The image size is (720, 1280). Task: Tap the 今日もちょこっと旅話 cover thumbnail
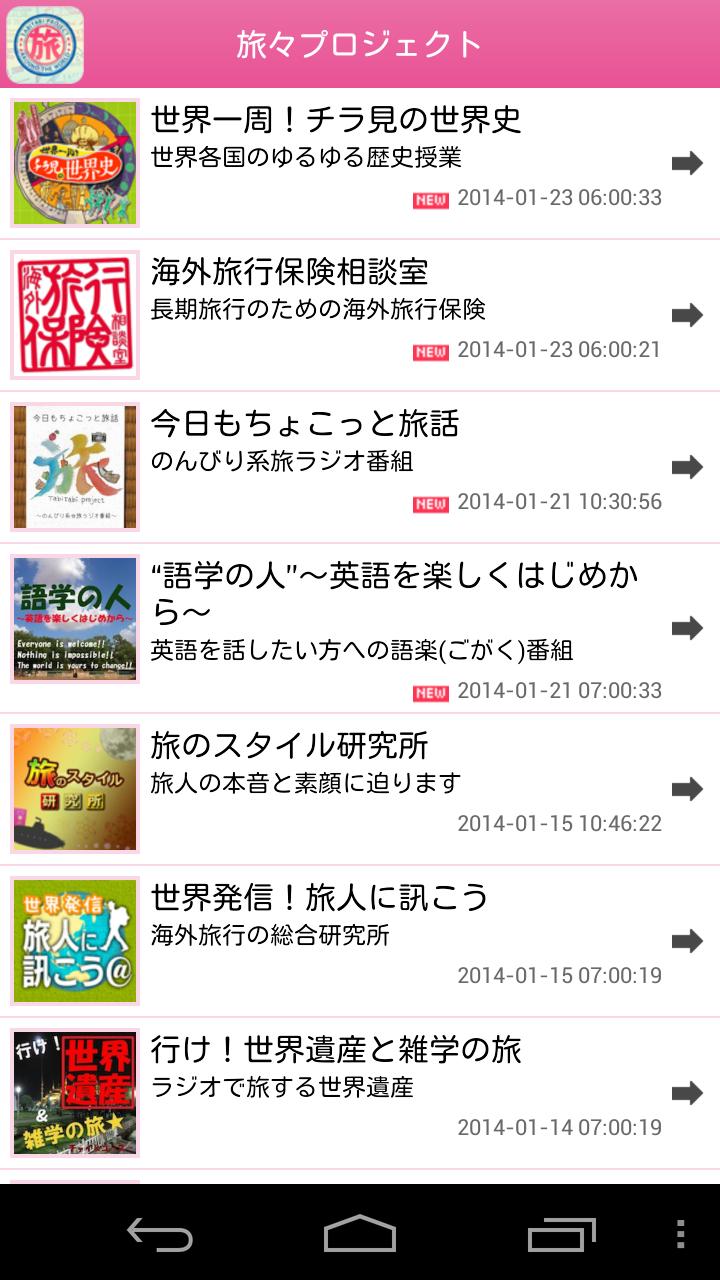75,466
